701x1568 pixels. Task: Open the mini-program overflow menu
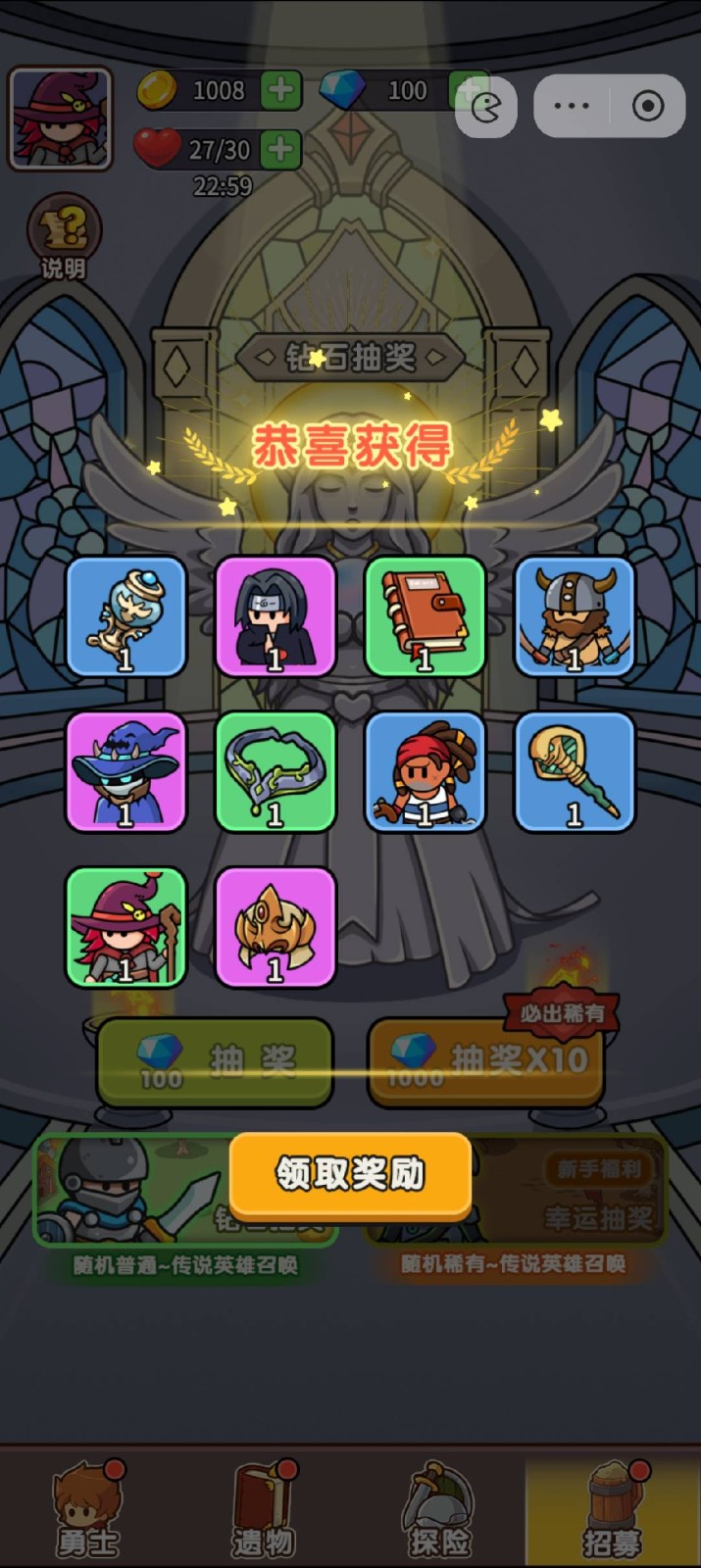[x=572, y=106]
